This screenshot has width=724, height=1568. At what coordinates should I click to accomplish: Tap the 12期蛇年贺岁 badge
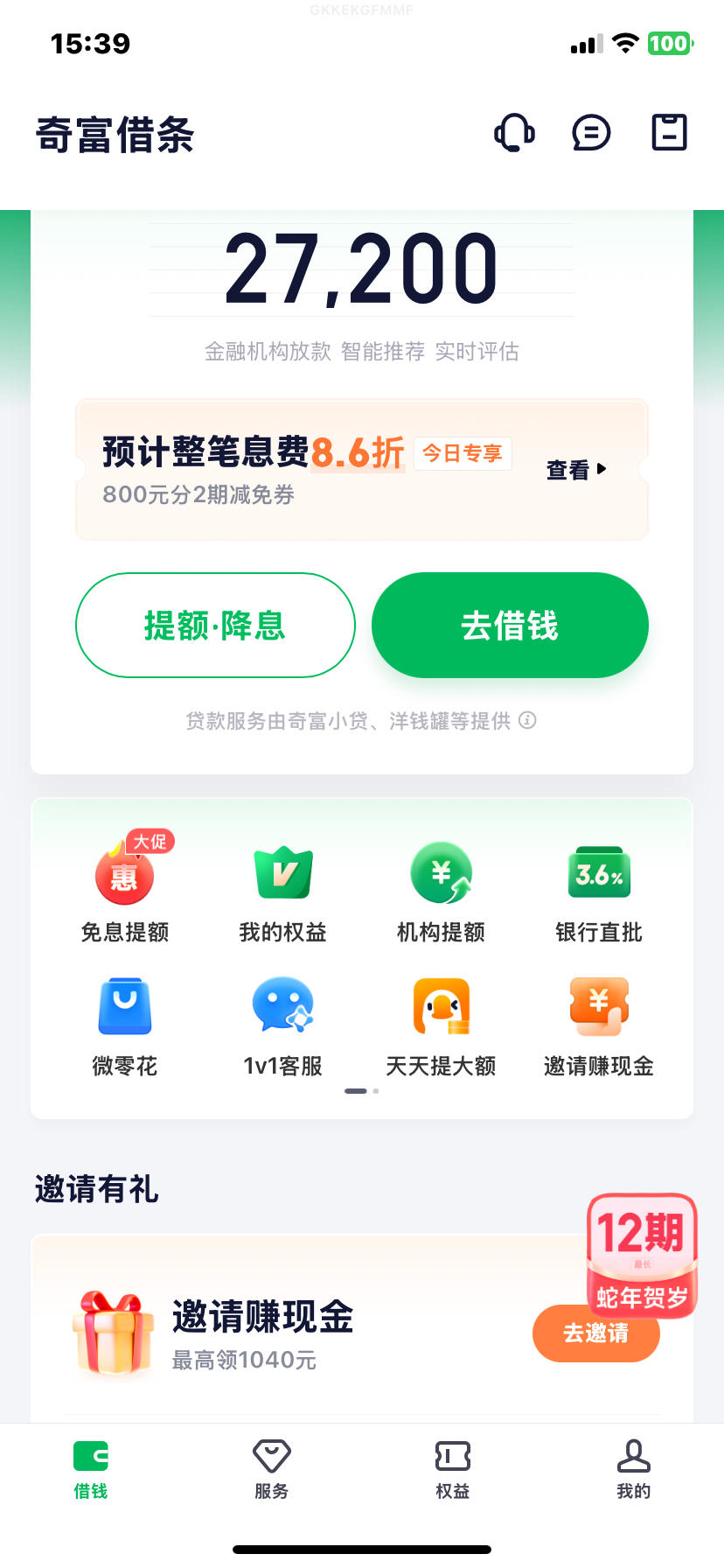[641, 1256]
